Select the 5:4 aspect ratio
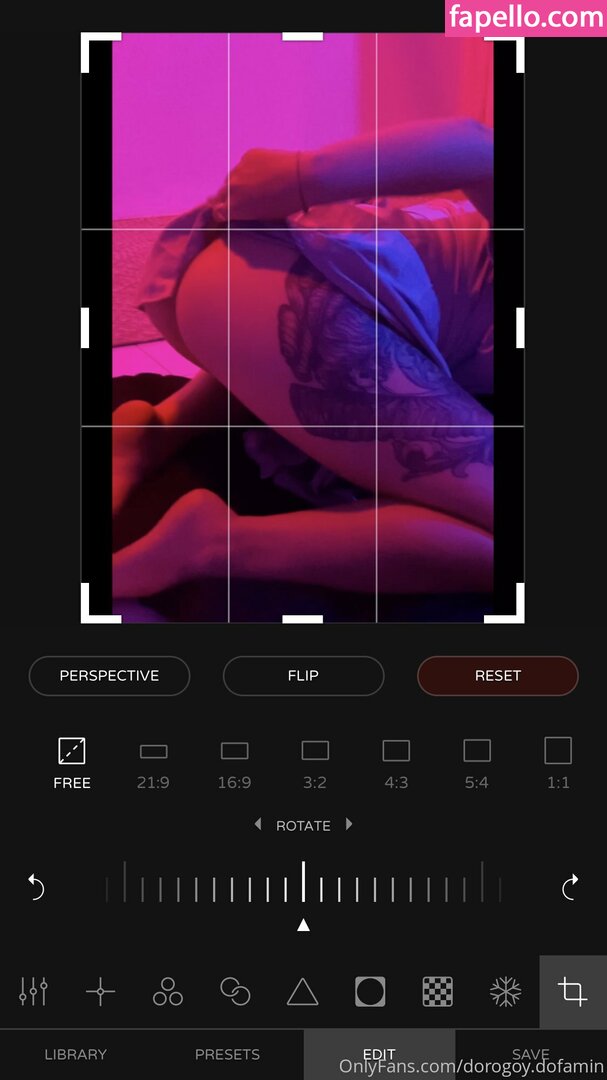This screenshot has height=1080, width=607. click(x=477, y=763)
